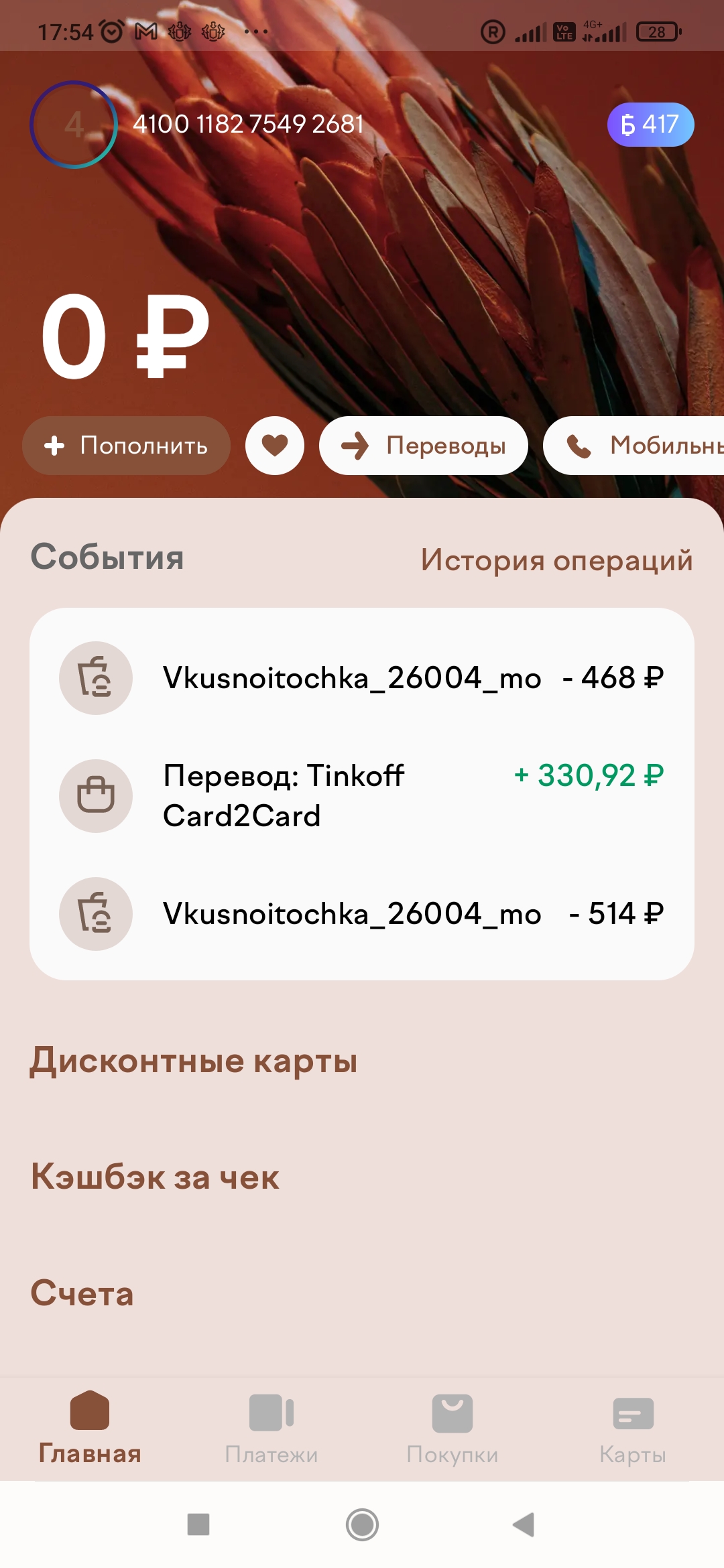Image resolution: width=724 pixels, height=1568 pixels.
Task: Switch to the Платежи tab
Action: pyautogui.click(x=271, y=1427)
